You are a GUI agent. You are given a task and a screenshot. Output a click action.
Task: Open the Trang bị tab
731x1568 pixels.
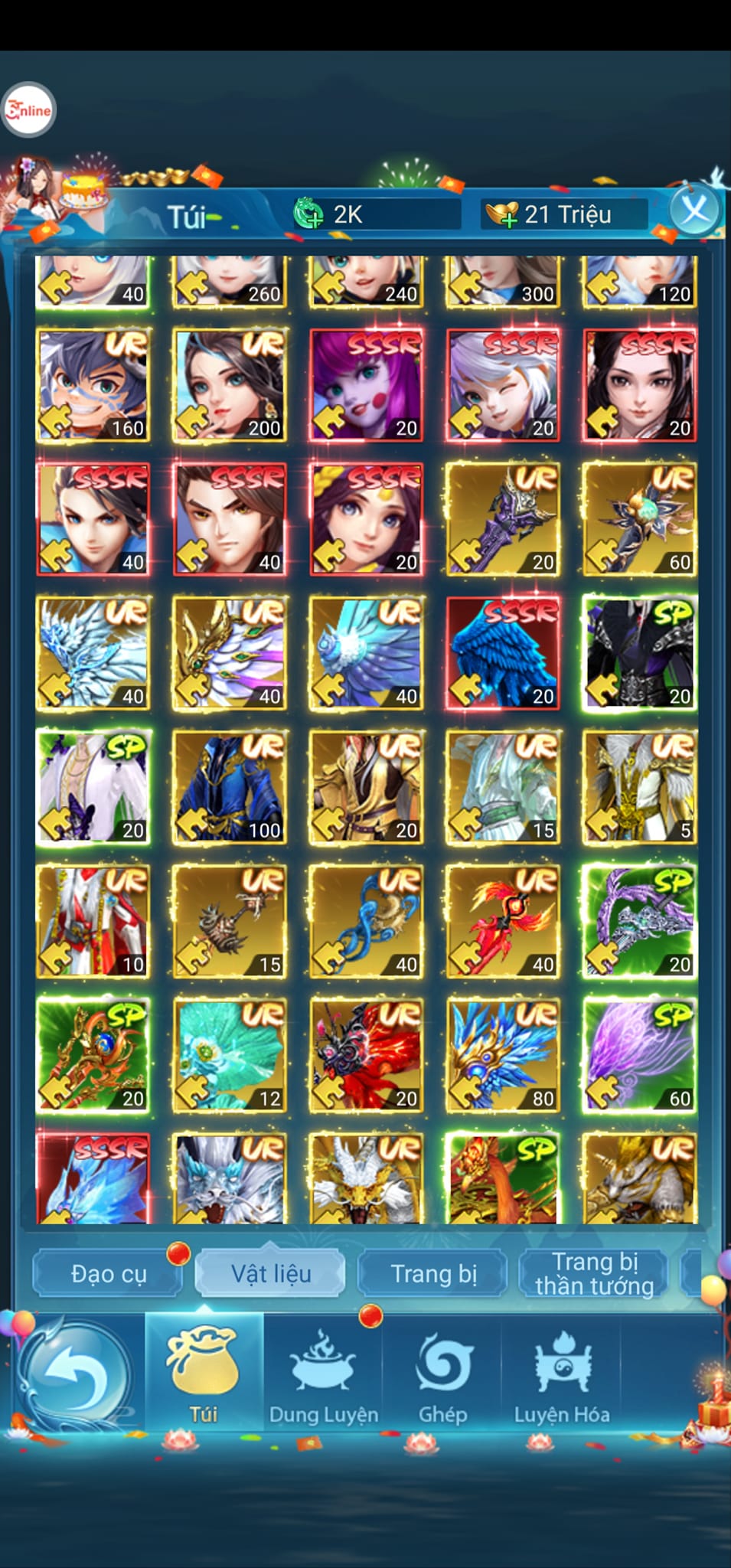coord(433,1273)
